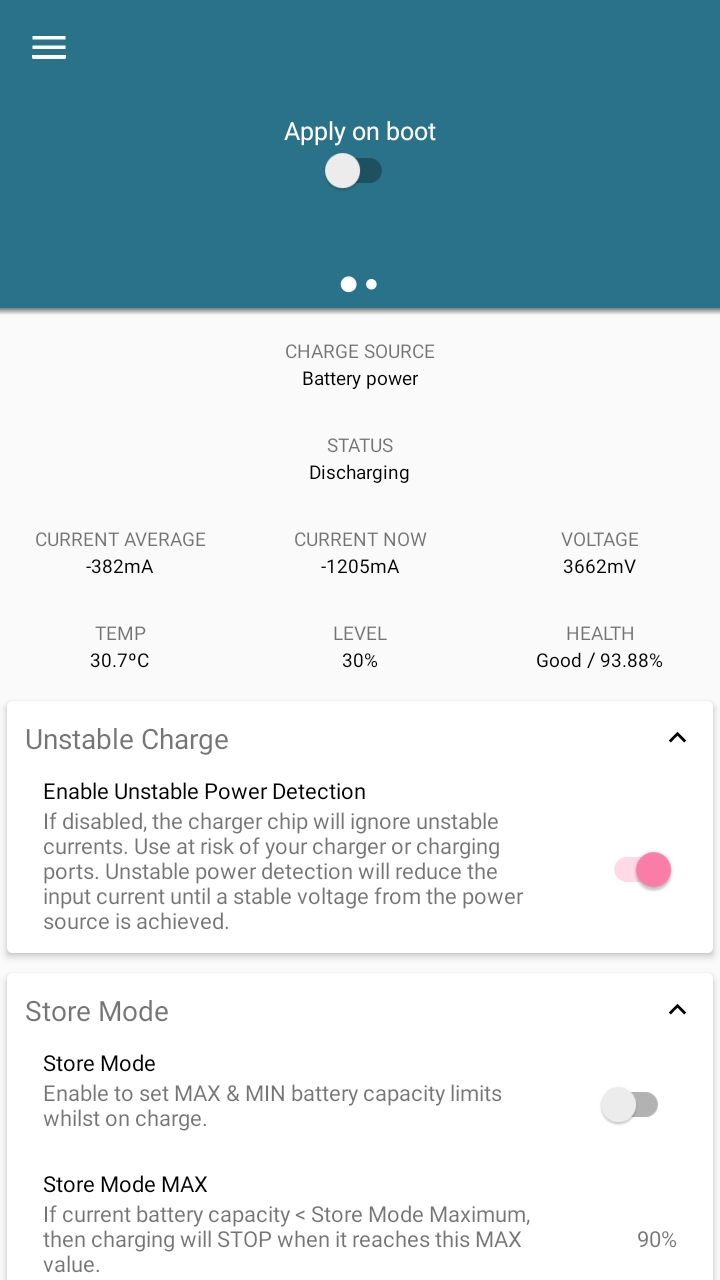Turn on the Store Mode switch
Viewport: 720px width, 1280px height.
(630, 1105)
